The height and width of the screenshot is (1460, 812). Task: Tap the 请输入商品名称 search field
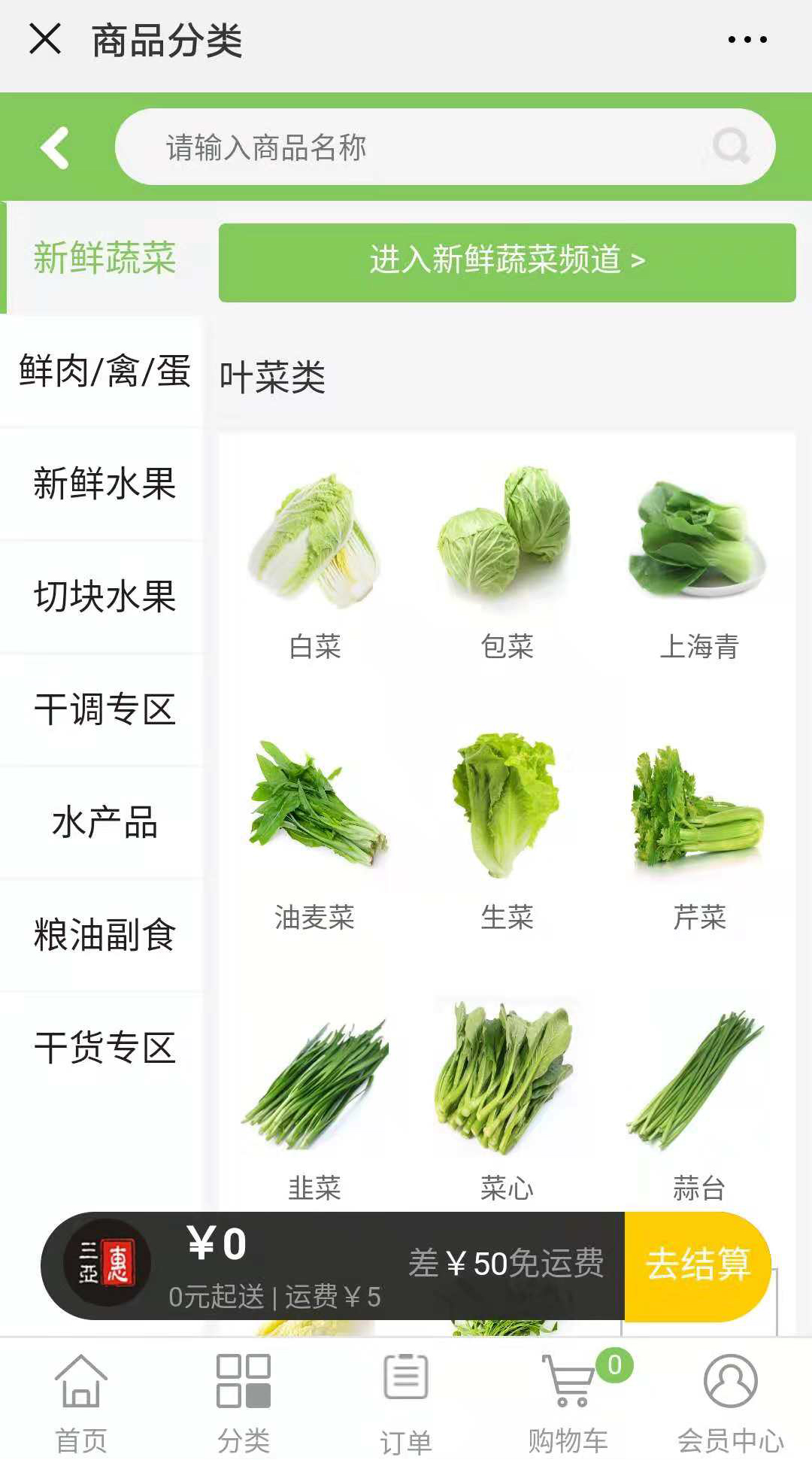(x=445, y=147)
